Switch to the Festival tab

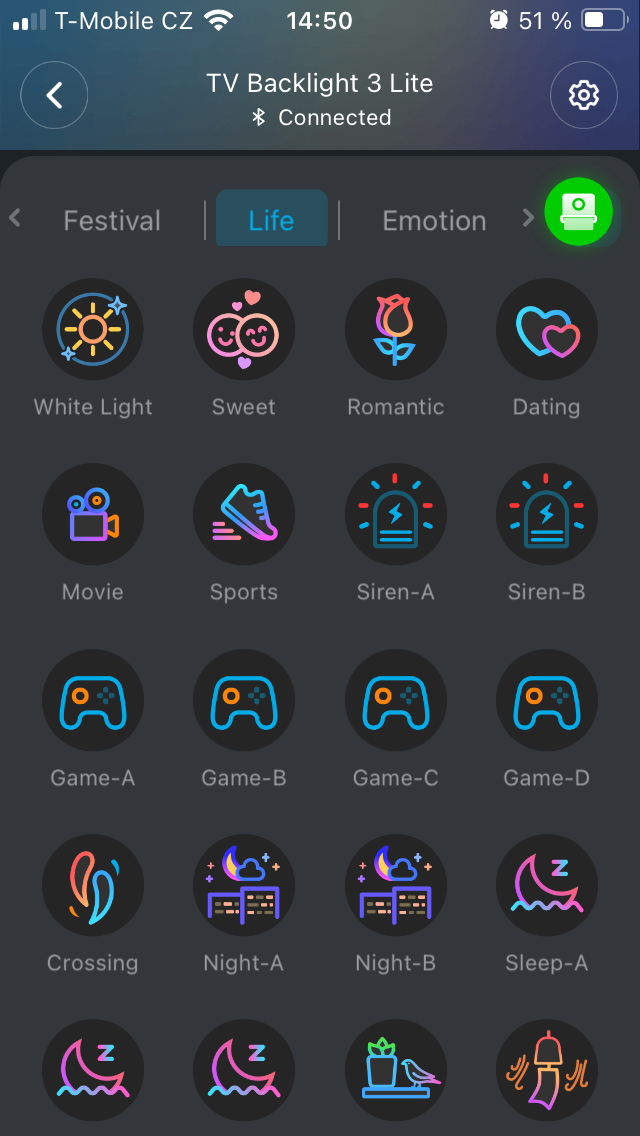click(112, 220)
